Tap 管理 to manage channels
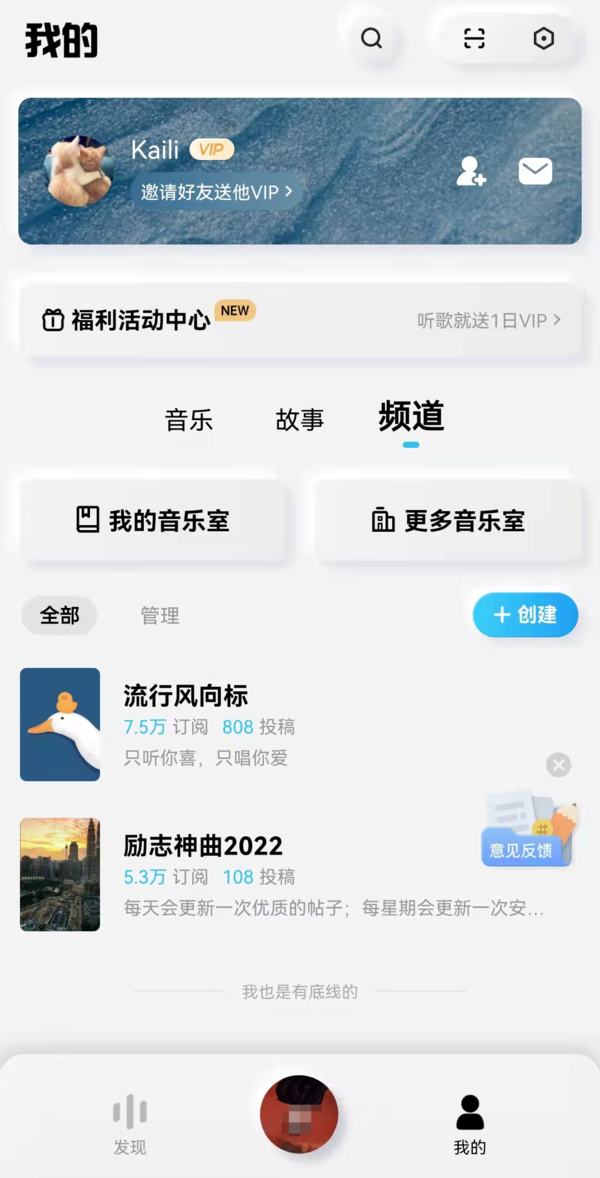This screenshot has height=1178, width=600. (x=160, y=616)
